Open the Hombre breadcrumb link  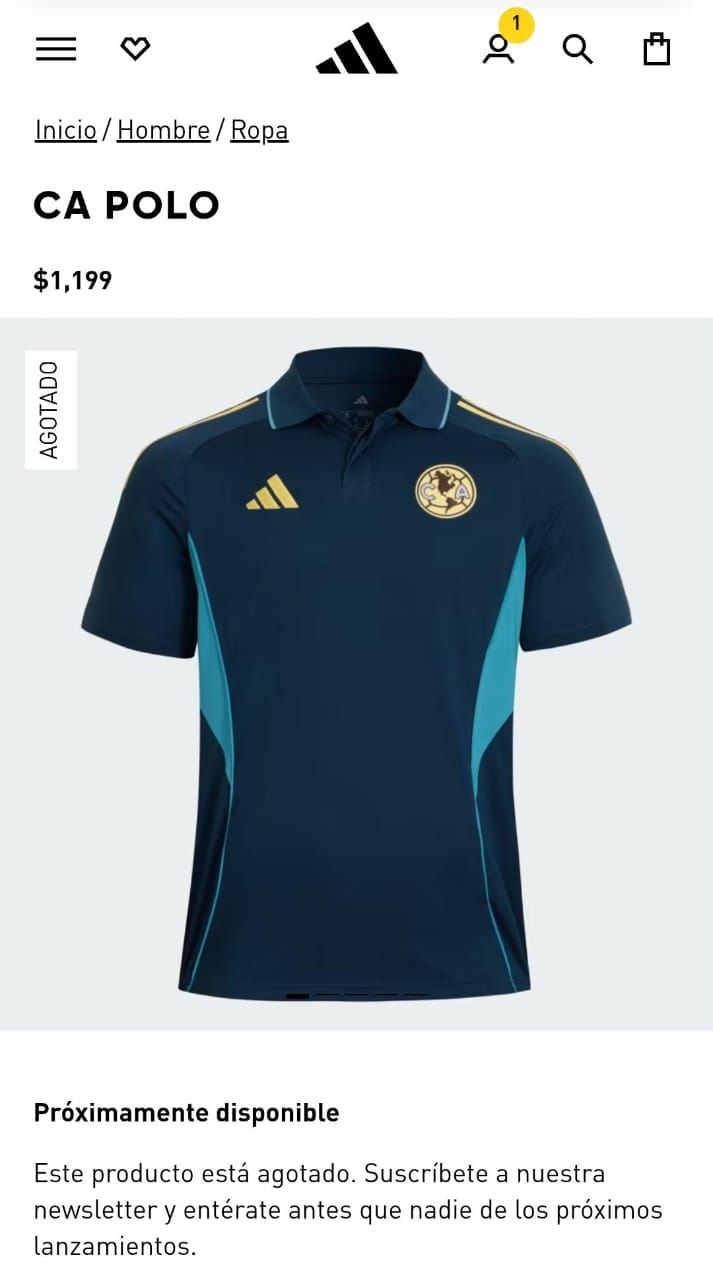pyautogui.click(x=163, y=130)
